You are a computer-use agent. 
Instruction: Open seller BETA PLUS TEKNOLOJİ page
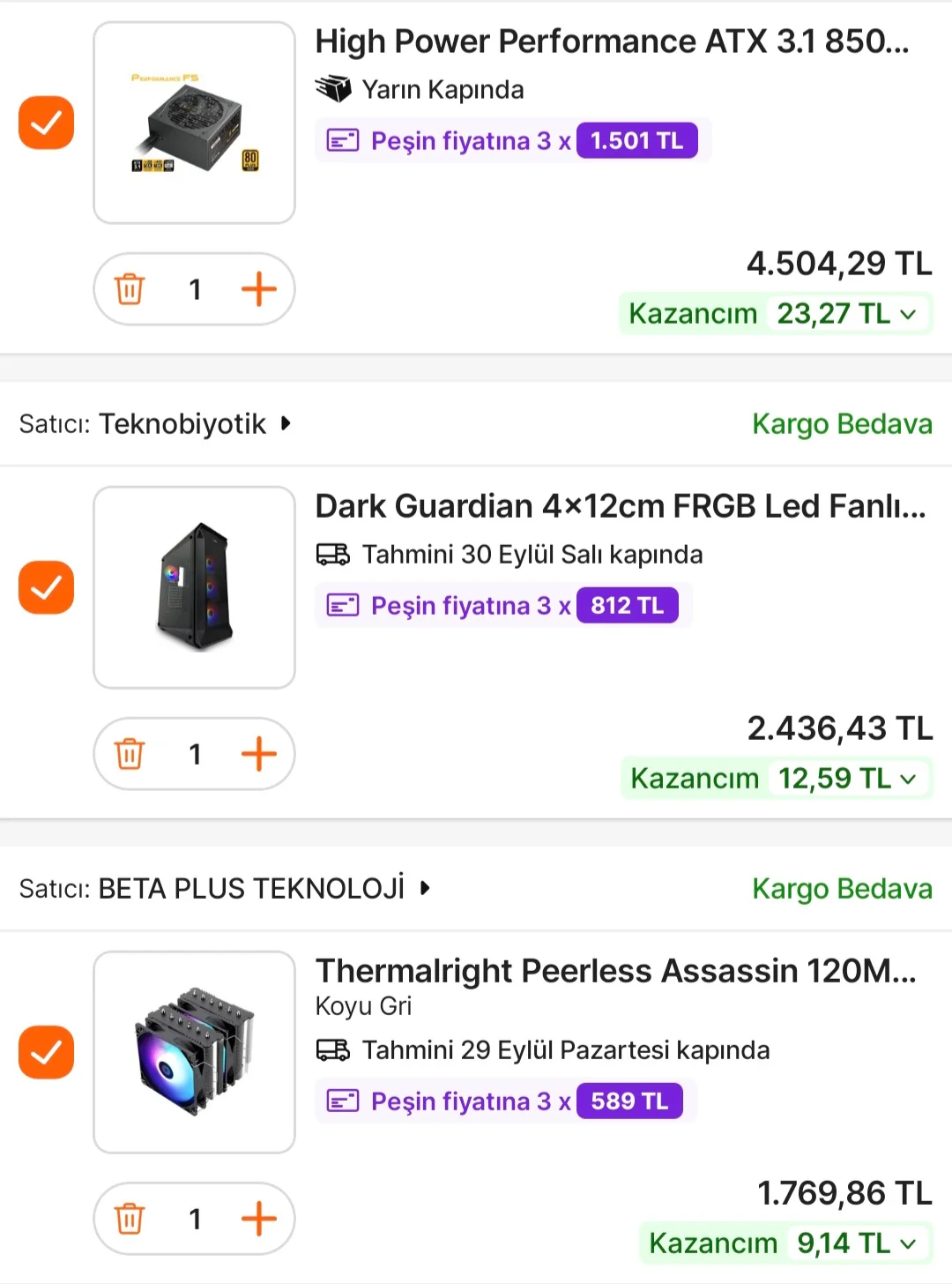tap(251, 889)
